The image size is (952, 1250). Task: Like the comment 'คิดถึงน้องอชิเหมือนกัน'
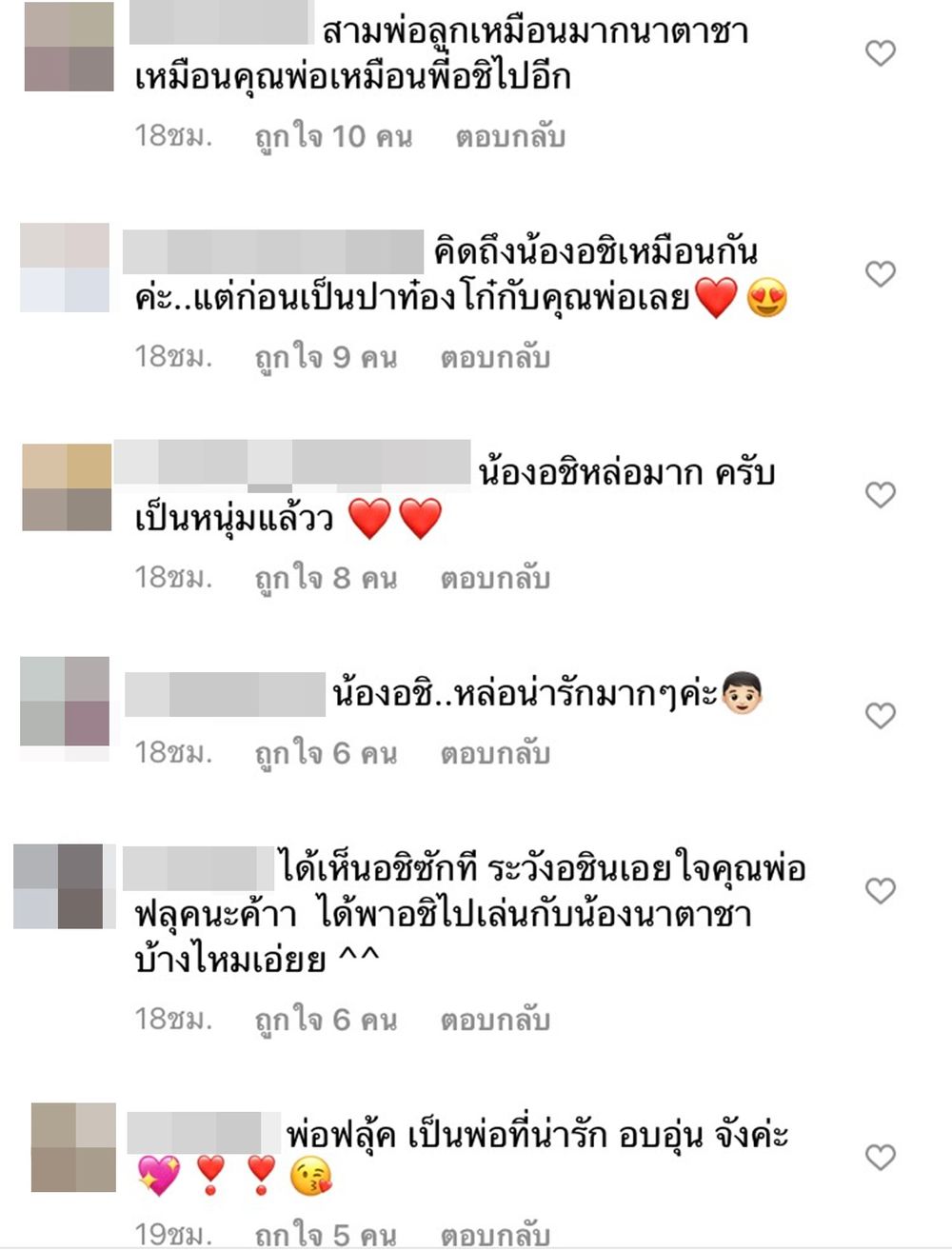click(x=881, y=274)
